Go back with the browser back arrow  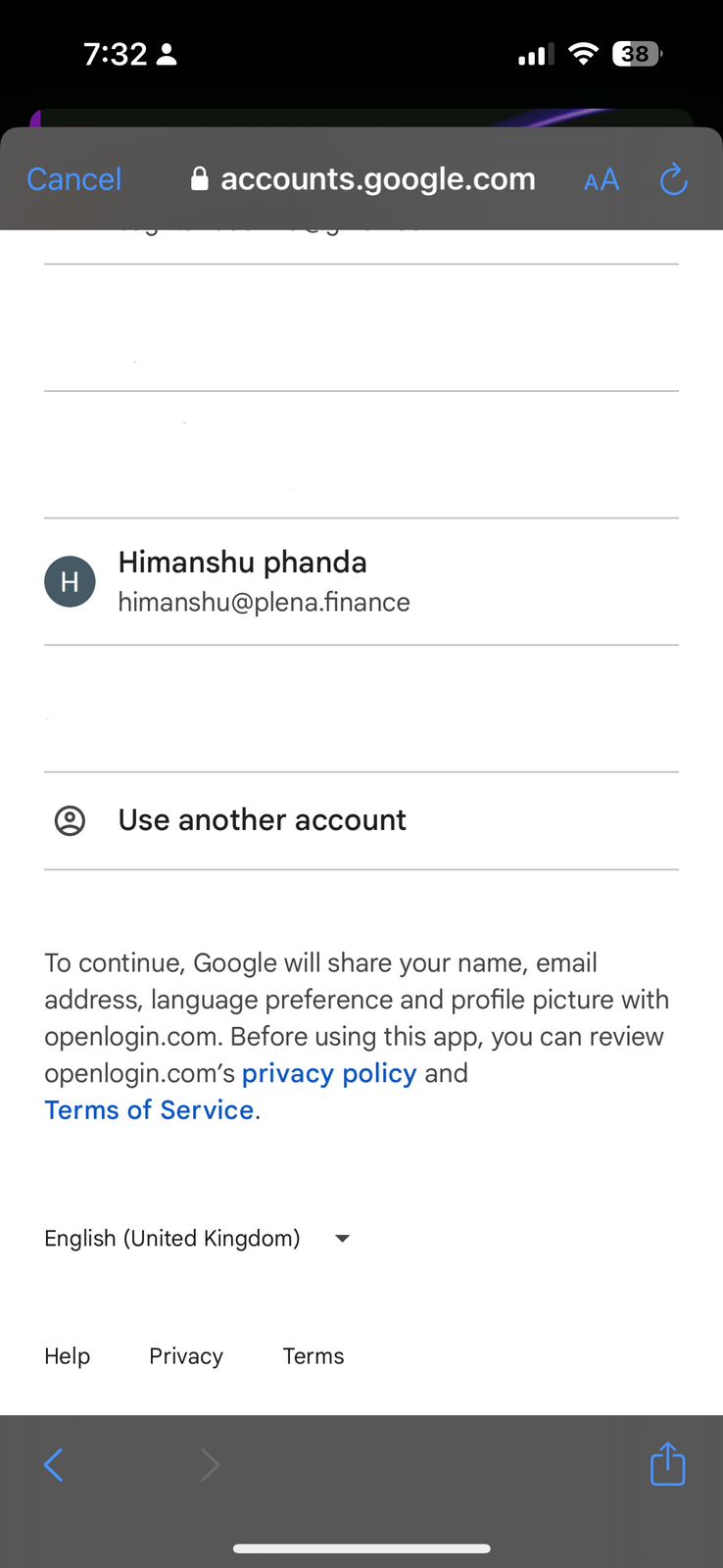(54, 1465)
